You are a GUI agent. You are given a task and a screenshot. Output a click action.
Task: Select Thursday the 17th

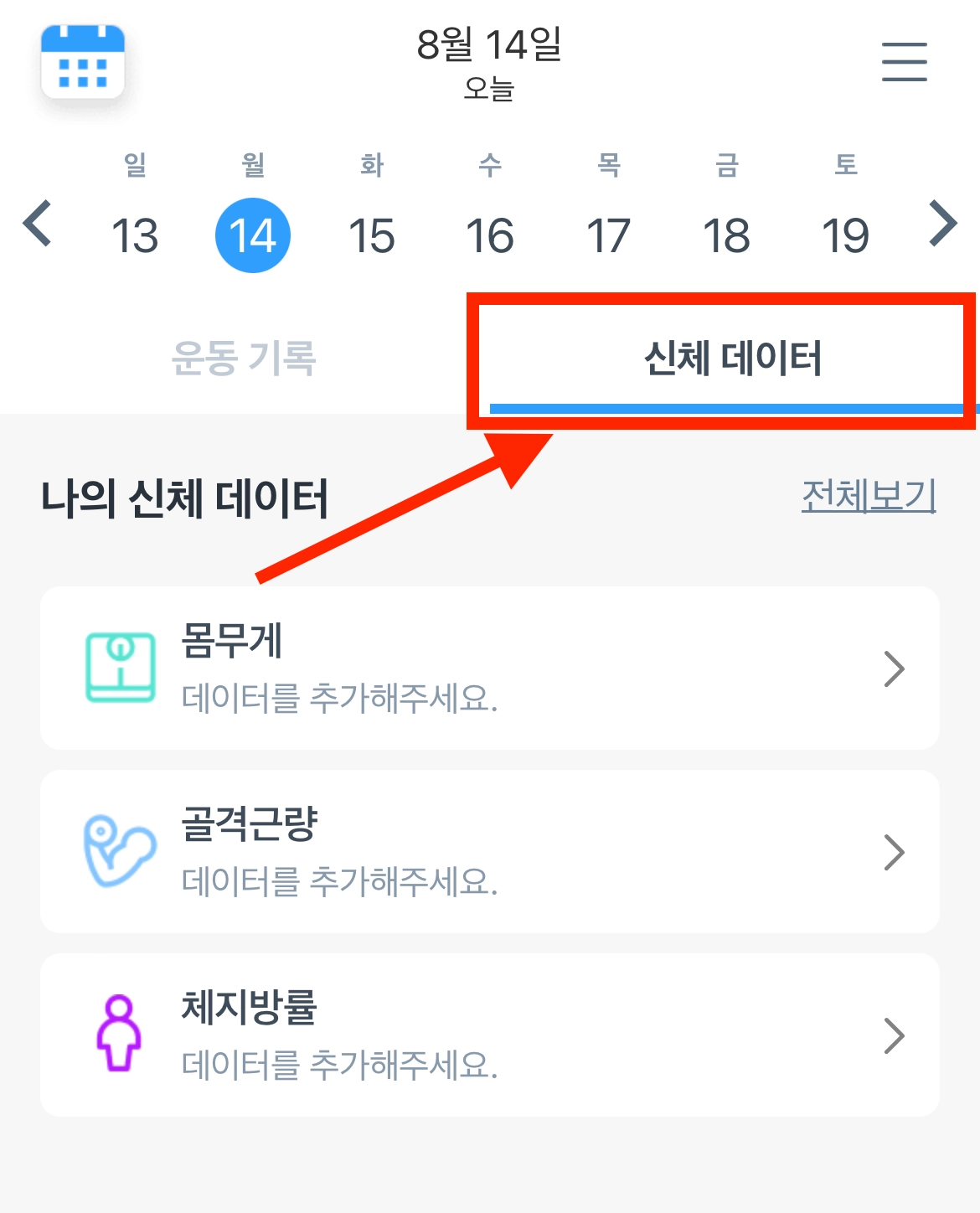click(x=608, y=235)
